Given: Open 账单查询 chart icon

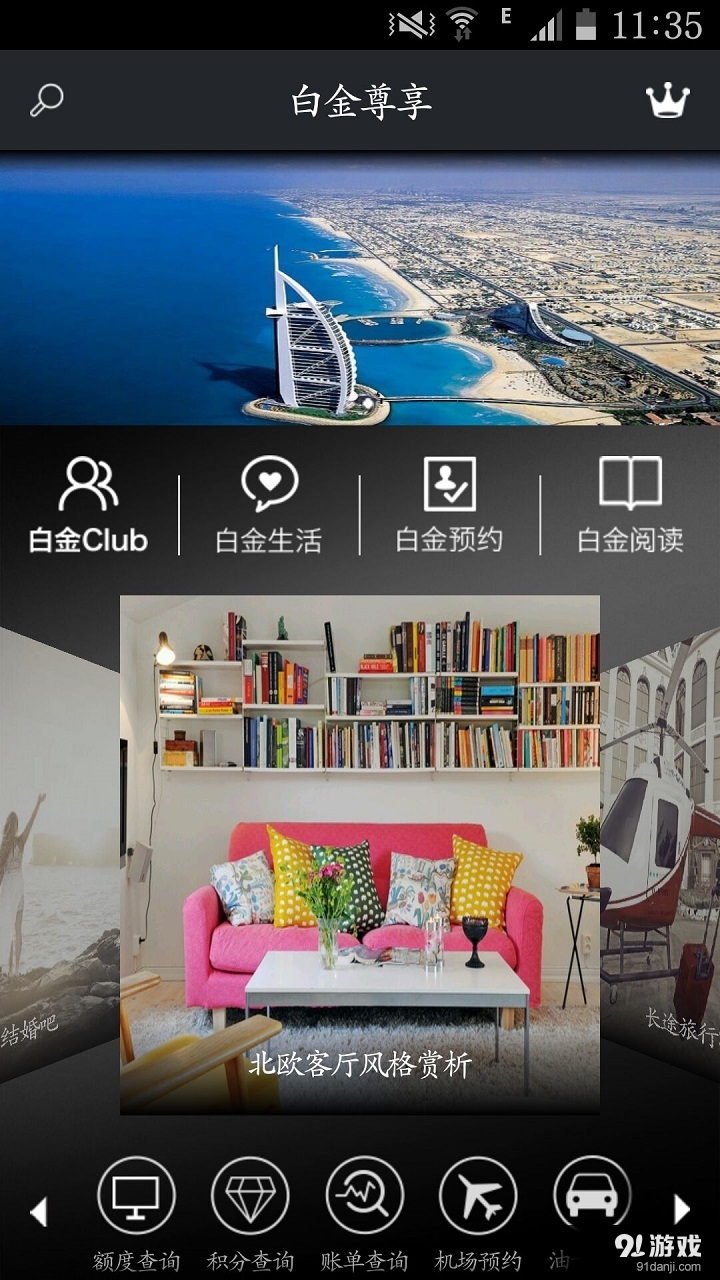Looking at the screenshot, I should coord(366,1196).
